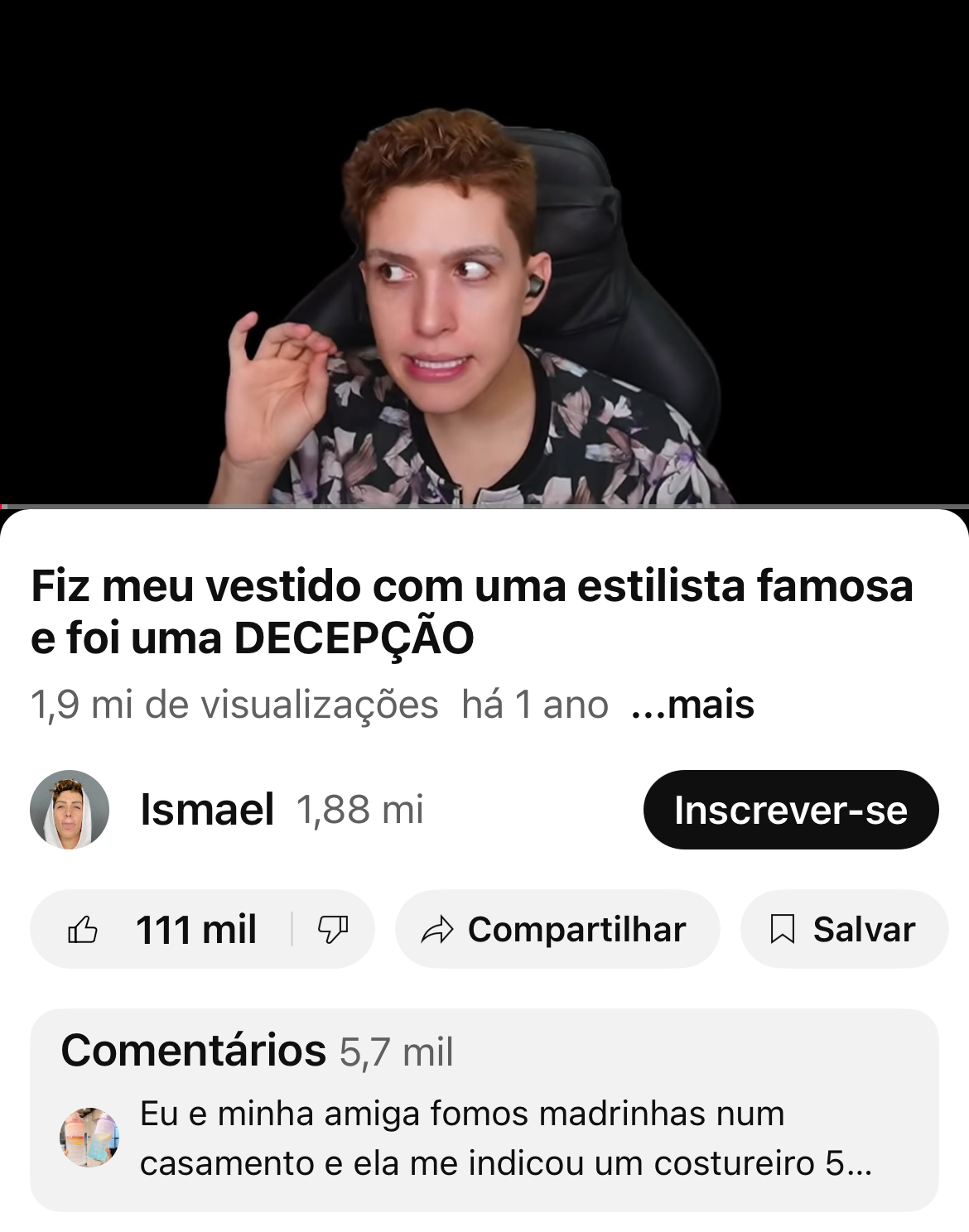Screen dimensions: 969x1232
Task: Tap the video player to show controls
Action: (485, 248)
